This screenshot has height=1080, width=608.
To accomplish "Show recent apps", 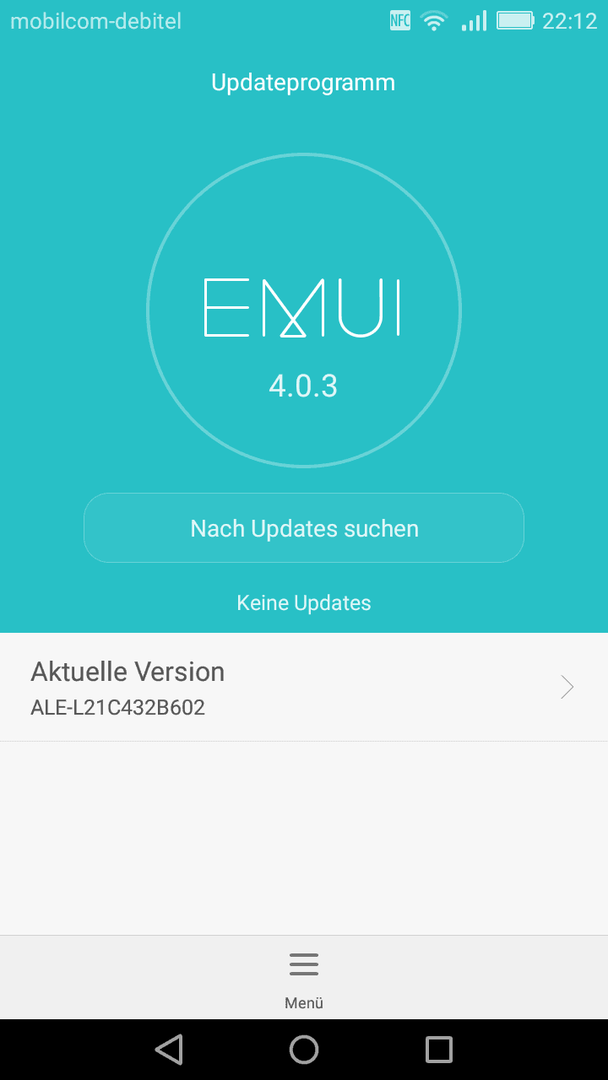I will point(438,1049).
